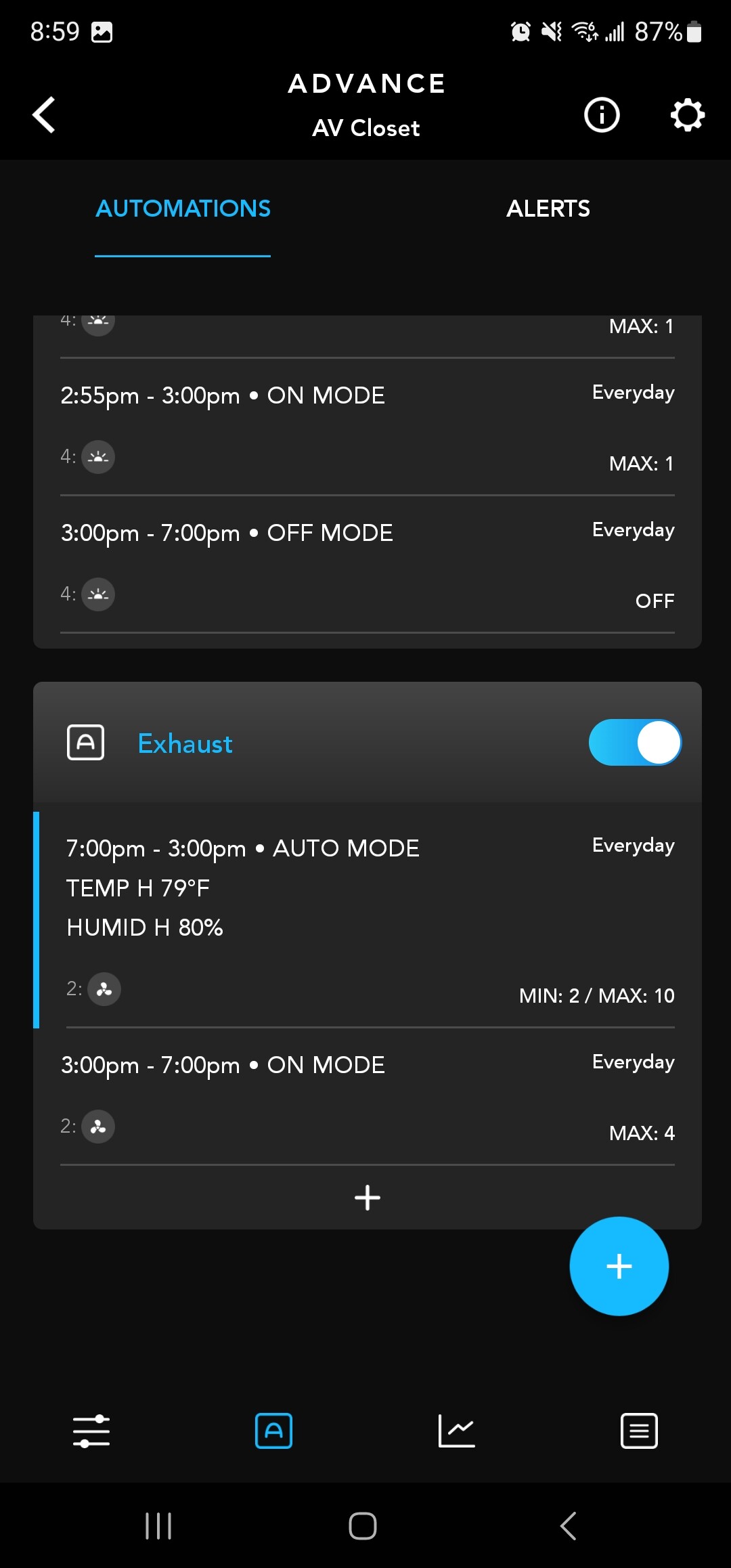Tap the blue floating add button
731x1568 pixels.
point(619,1266)
